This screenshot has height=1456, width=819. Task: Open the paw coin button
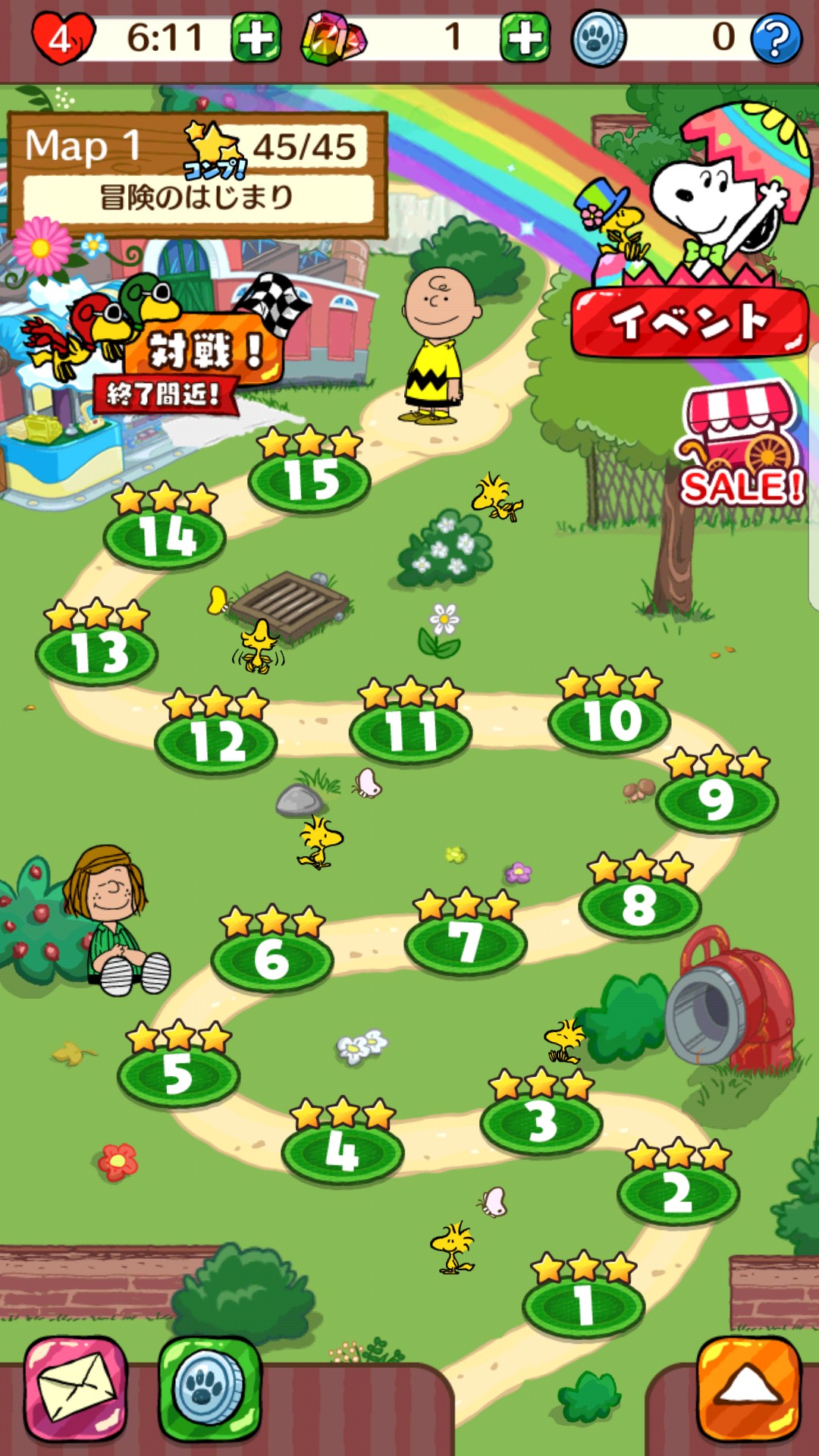[210, 1389]
